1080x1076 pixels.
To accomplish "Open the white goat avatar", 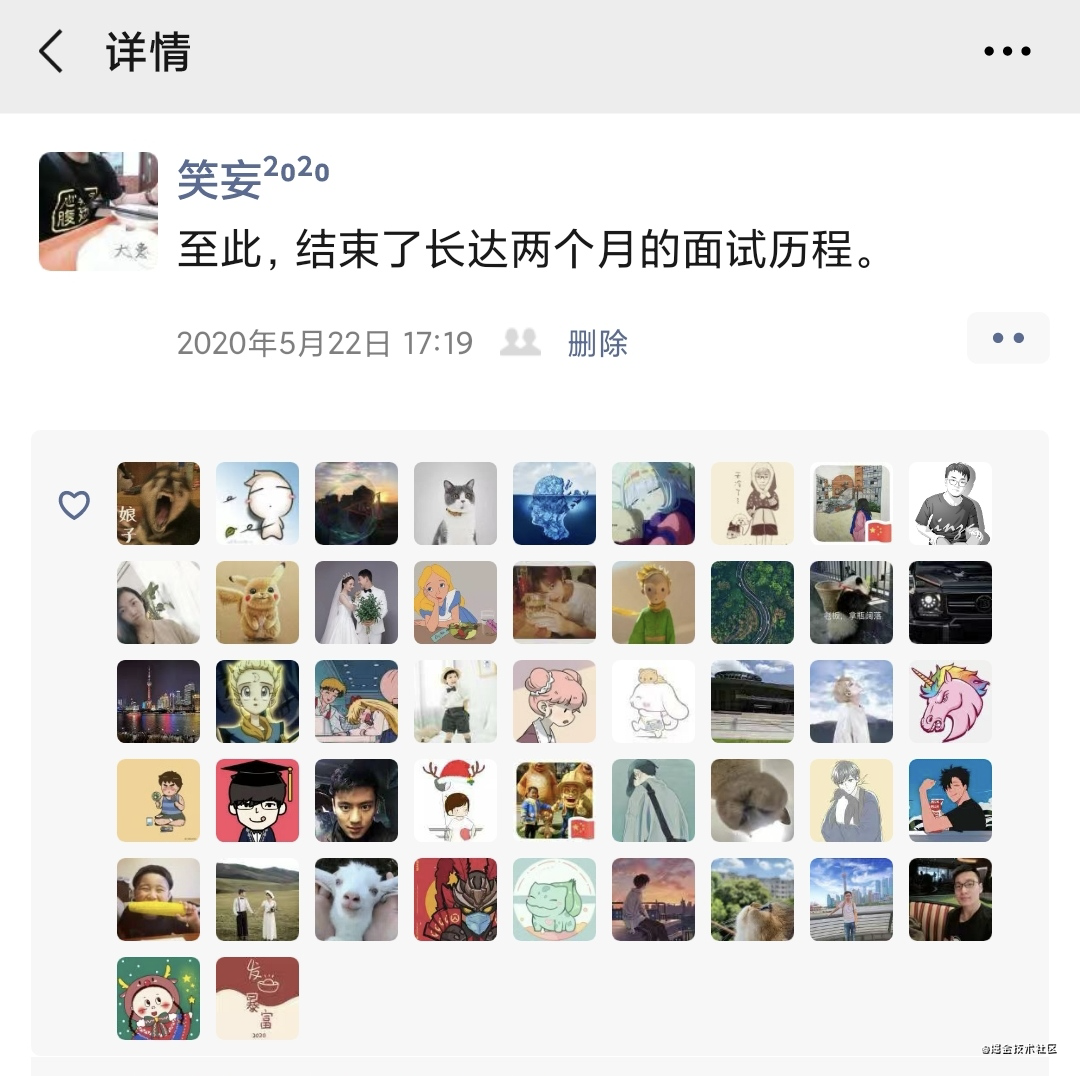I will [356, 899].
